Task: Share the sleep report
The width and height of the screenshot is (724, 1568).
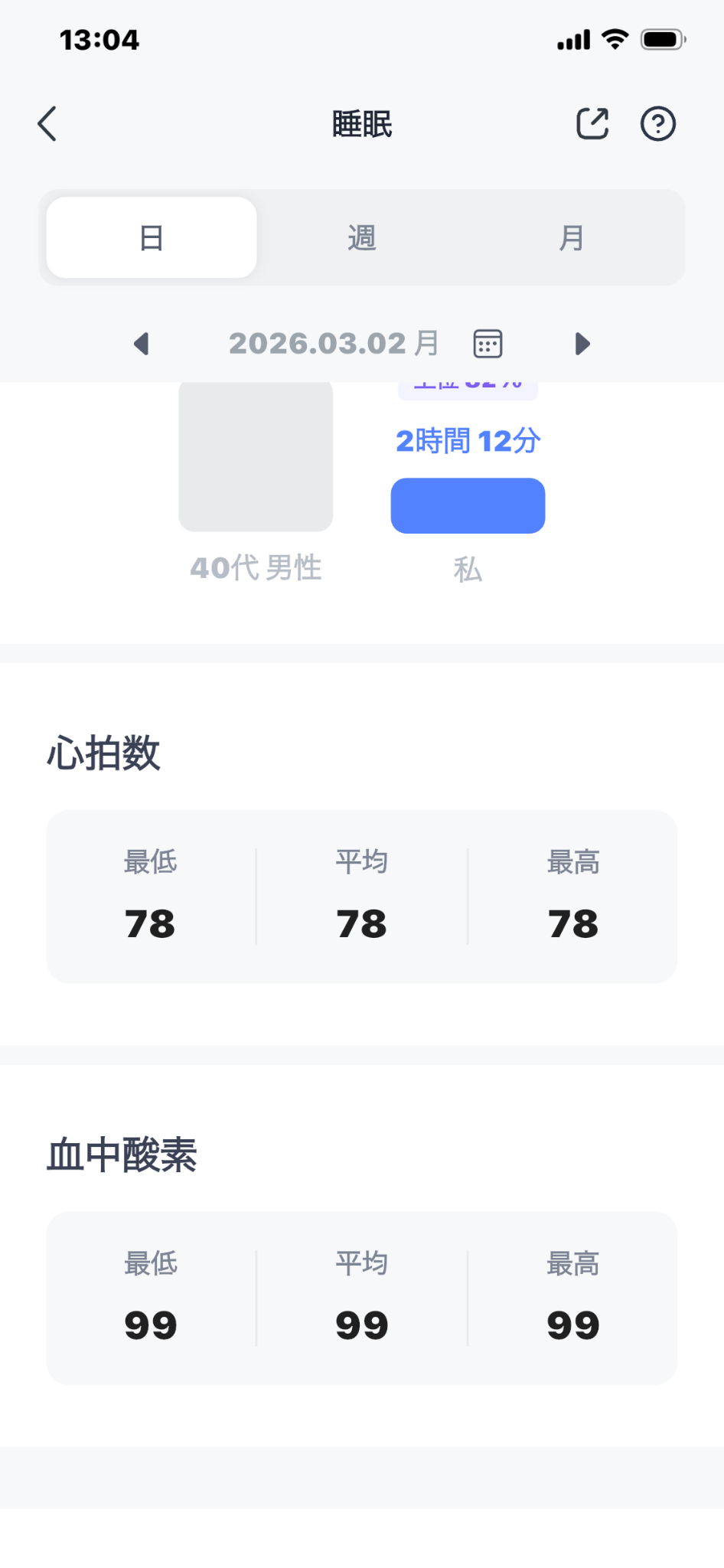Action: (x=592, y=124)
